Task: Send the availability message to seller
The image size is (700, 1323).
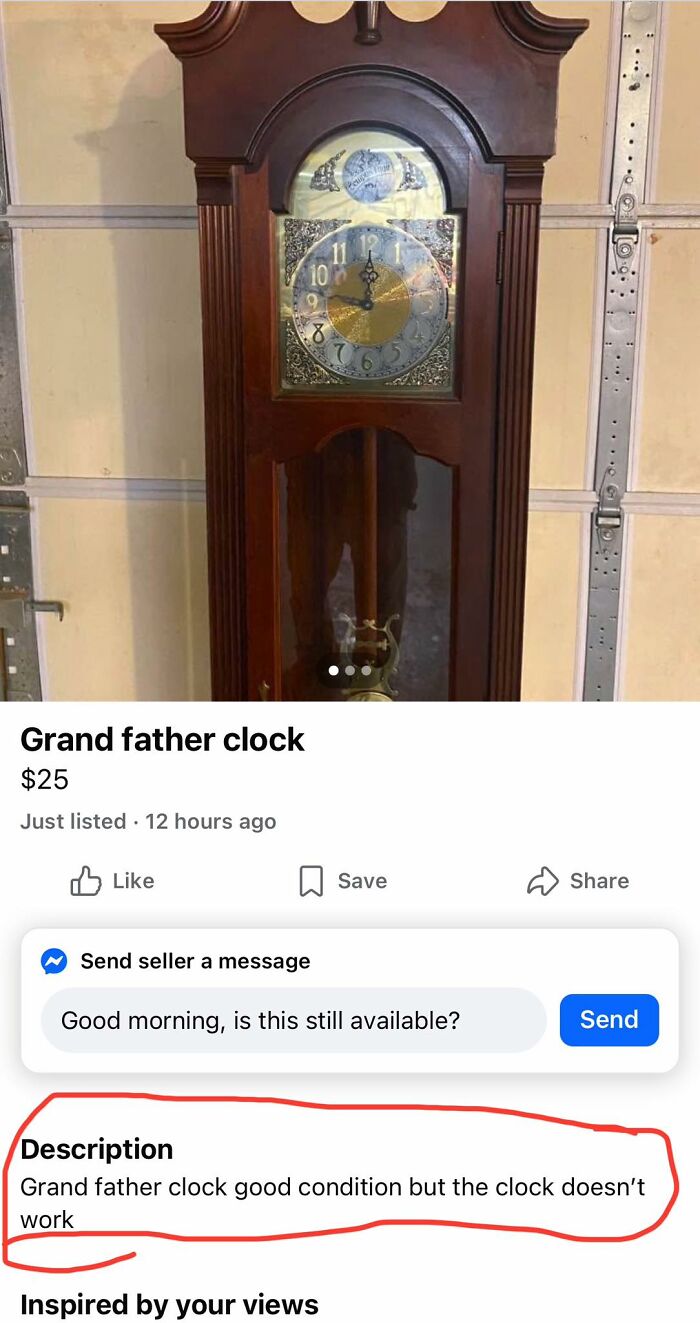Action: click(609, 1020)
